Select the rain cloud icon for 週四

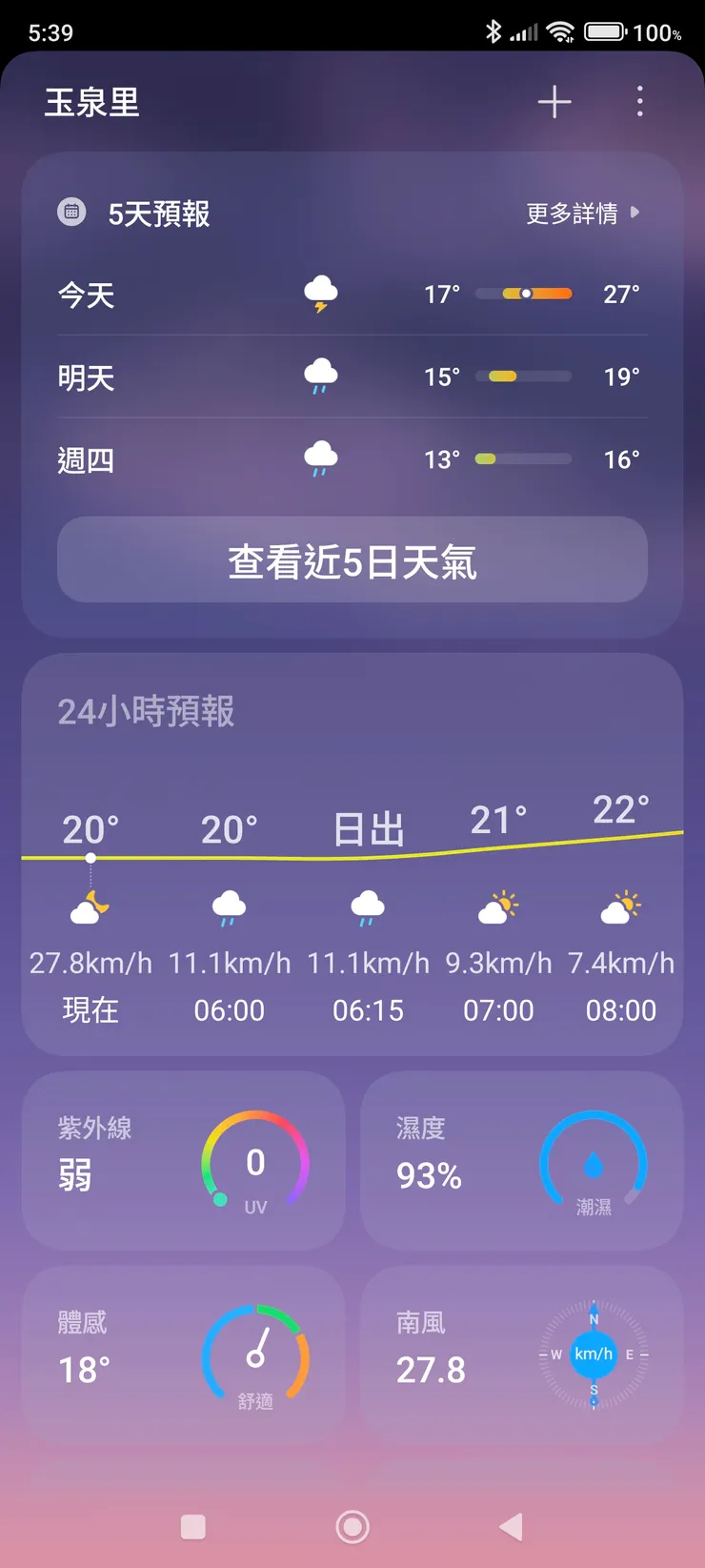pyautogui.click(x=320, y=458)
